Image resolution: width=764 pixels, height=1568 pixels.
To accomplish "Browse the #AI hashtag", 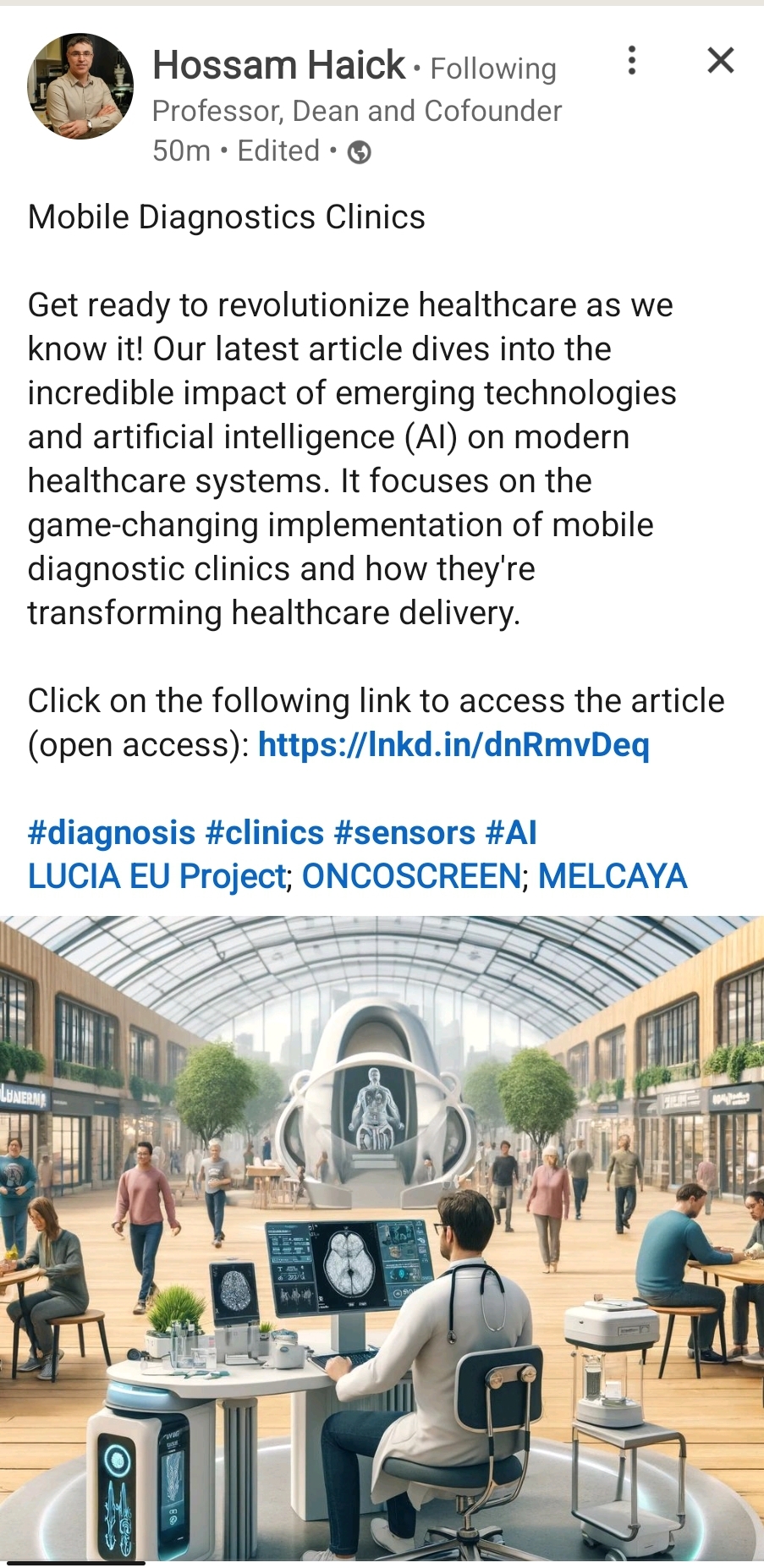I will tap(511, 833).
